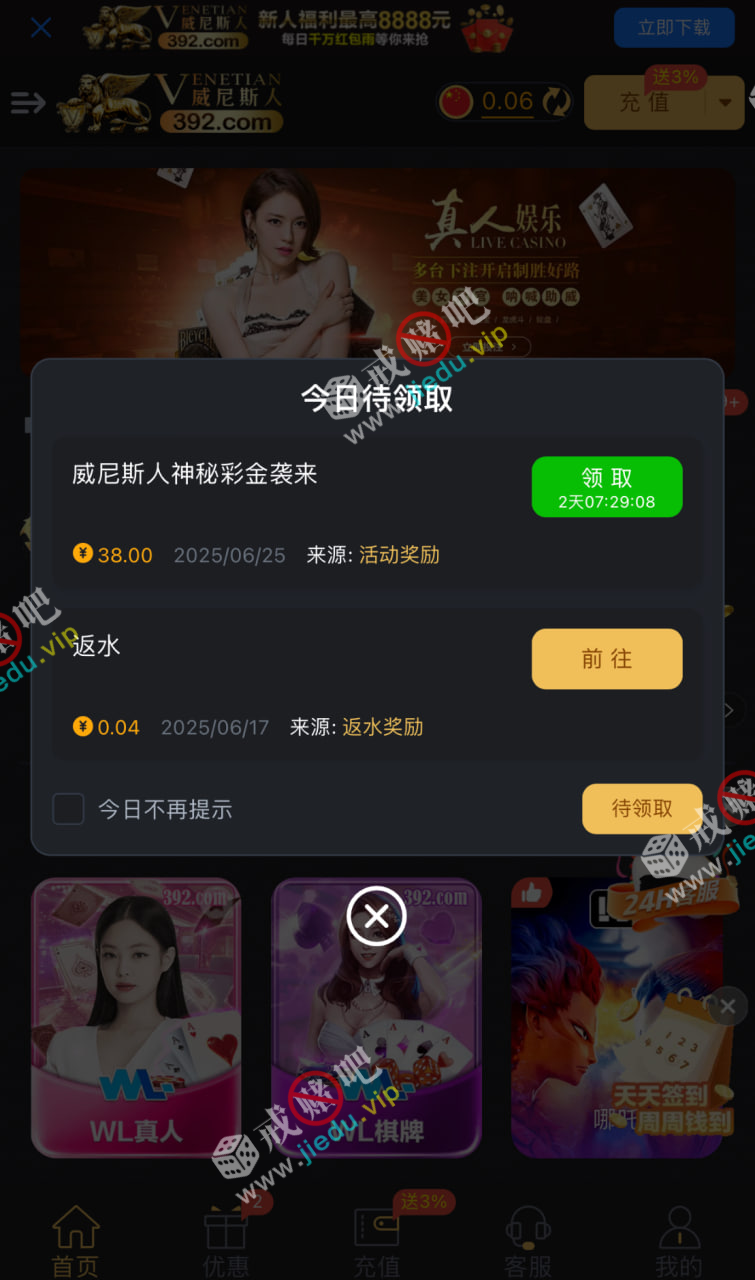Tap the 前往 button for 返水
This screenshot has height=1280, width=755.
[606, 659]
